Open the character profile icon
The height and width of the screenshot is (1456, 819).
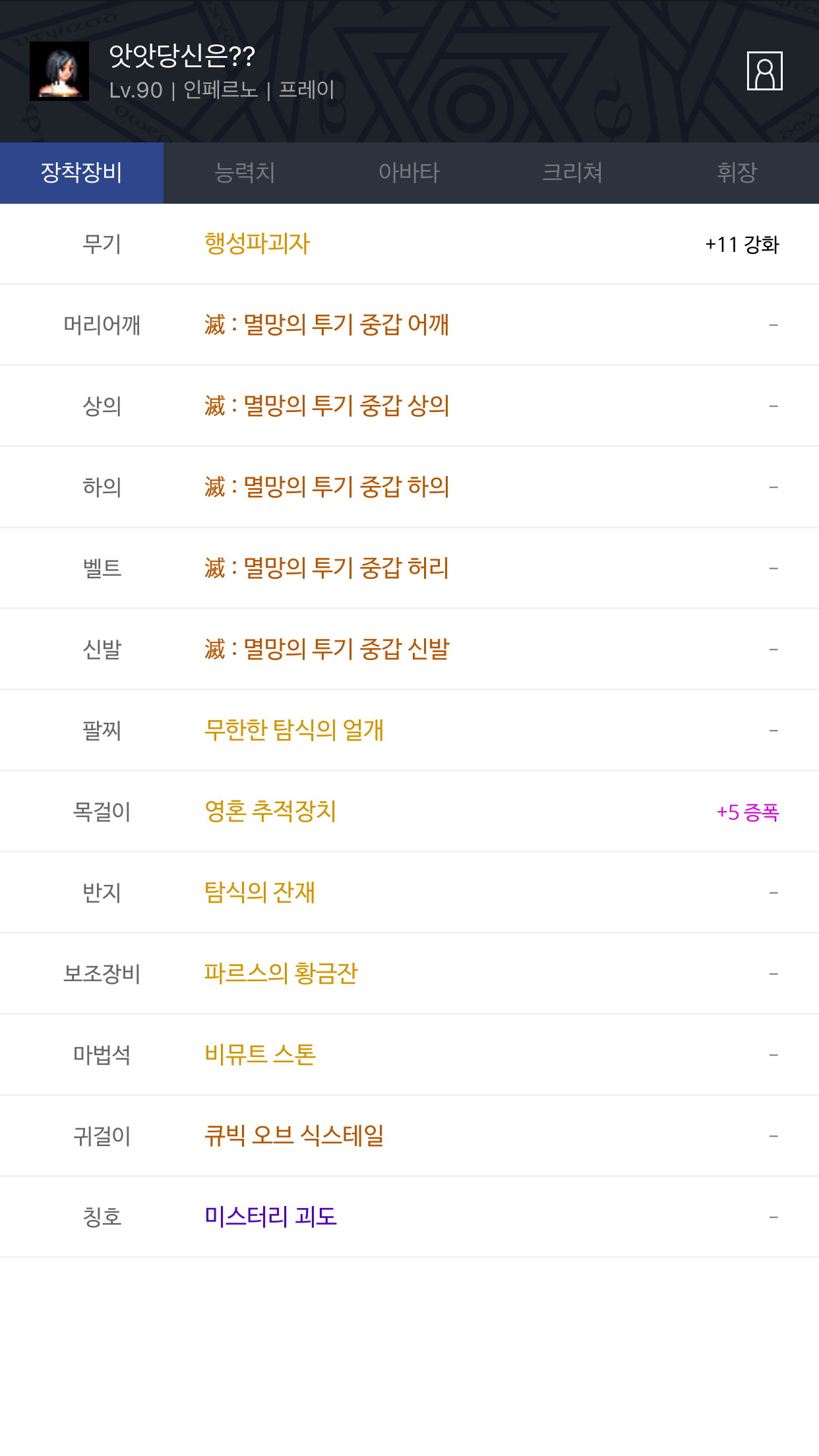(x=764, y=71)
